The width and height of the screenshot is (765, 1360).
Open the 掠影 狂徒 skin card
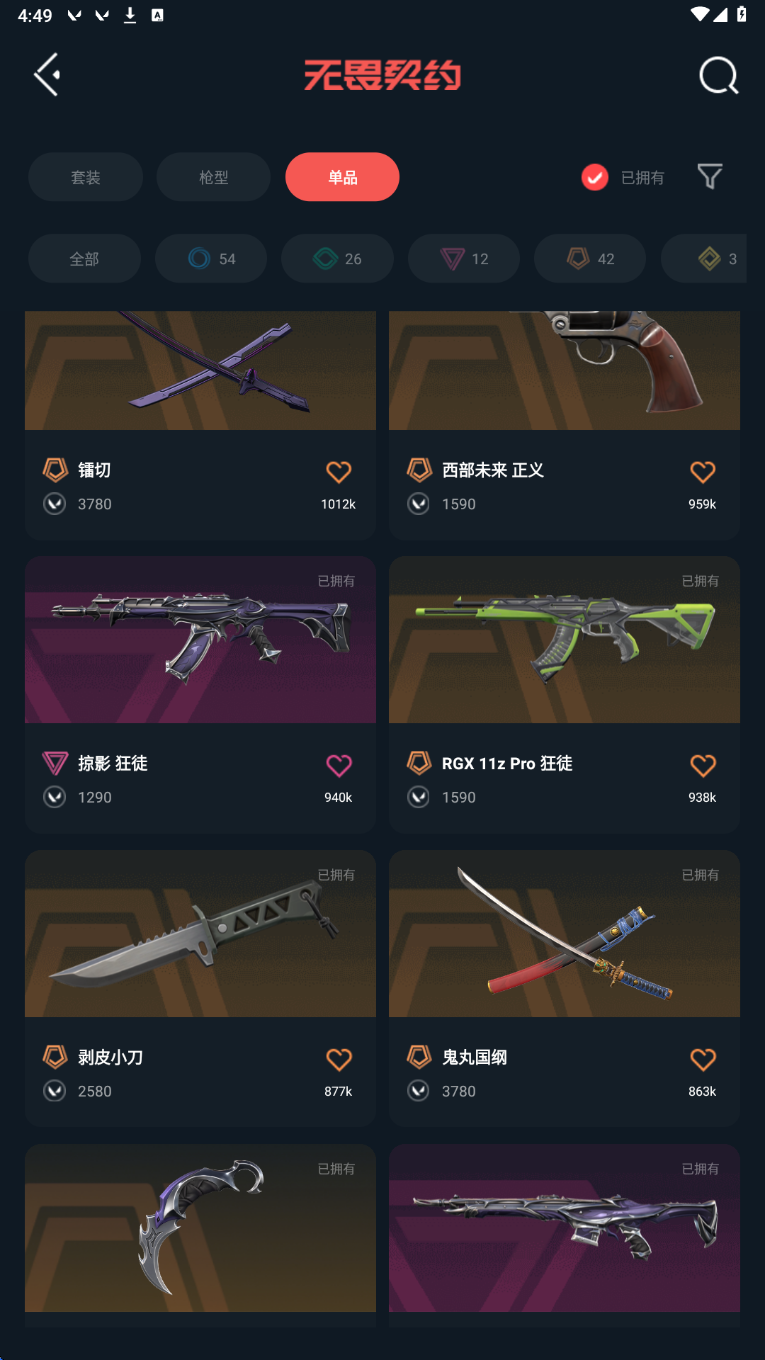[x=200, y=695]
